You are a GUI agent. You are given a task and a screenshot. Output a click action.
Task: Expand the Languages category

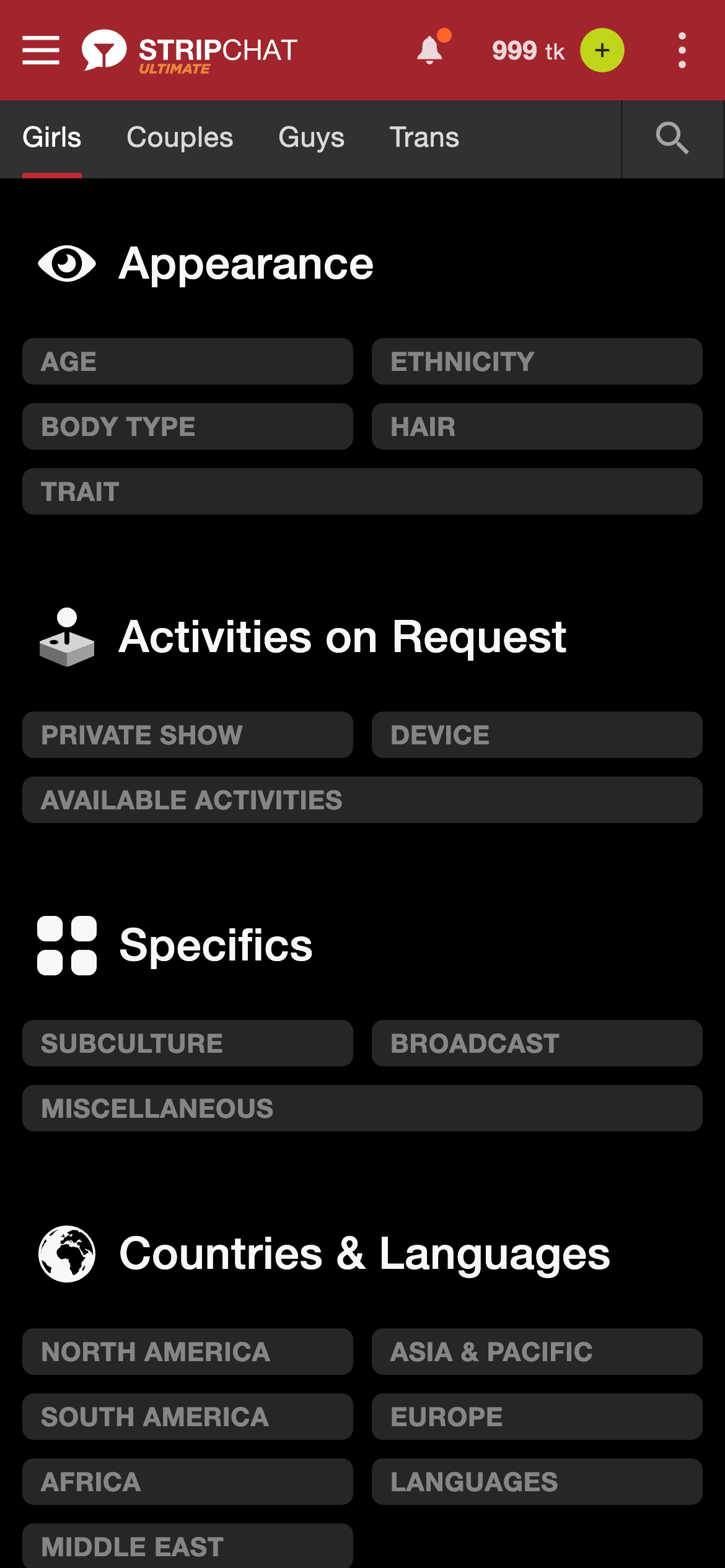pos(537,1482)
